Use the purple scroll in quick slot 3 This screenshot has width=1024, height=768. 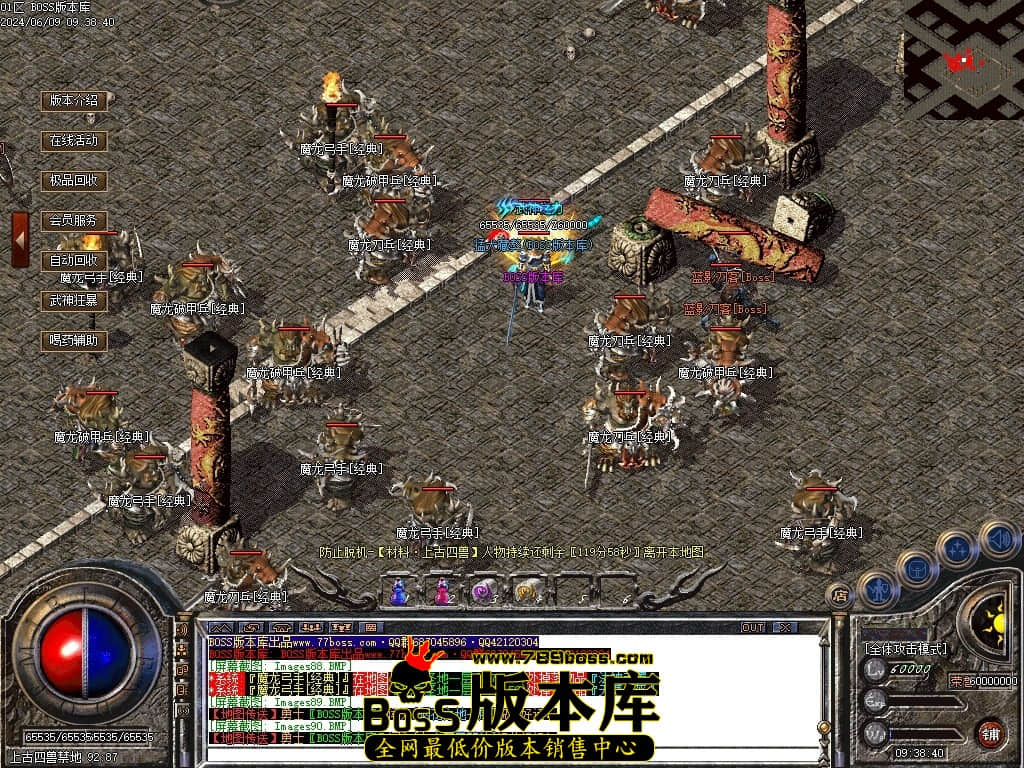[x=485, y=591]
